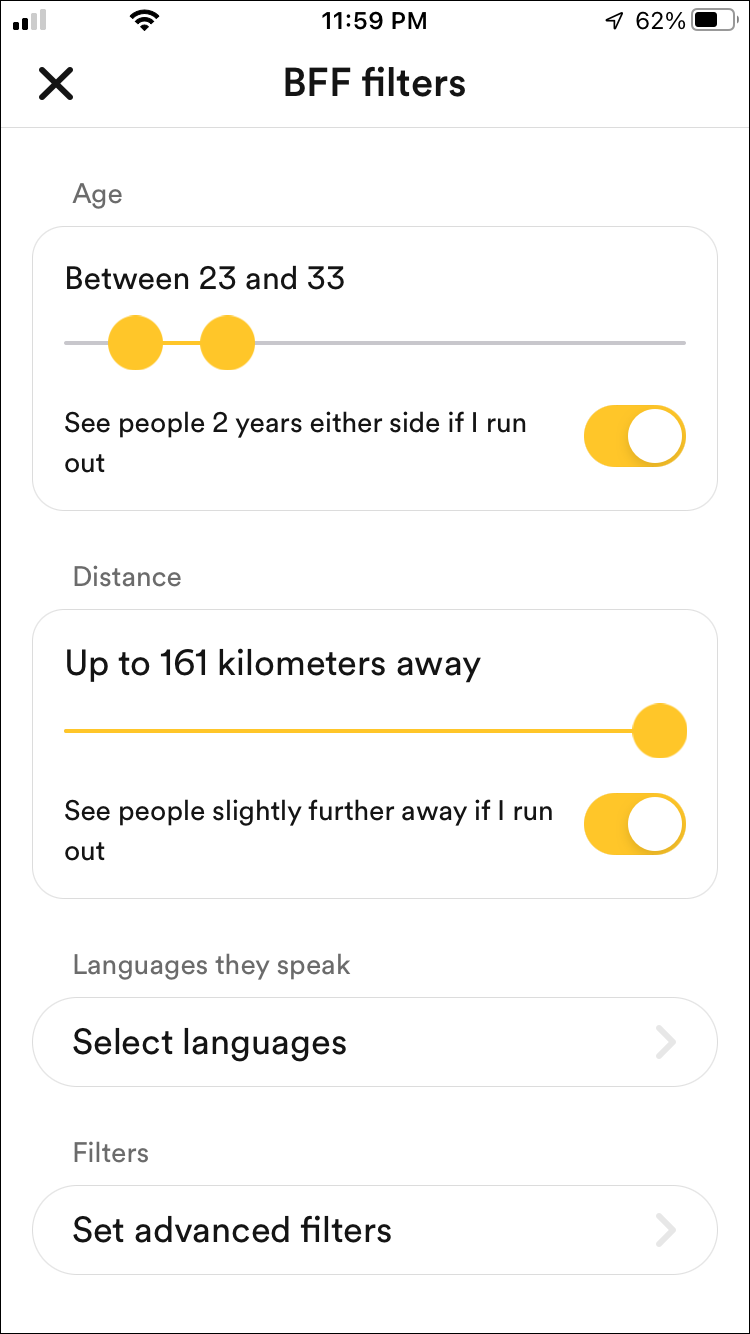This screenshot has width=750, height=1334.
Task: Tap the maximum age slider handle
Action: [228, 342]
